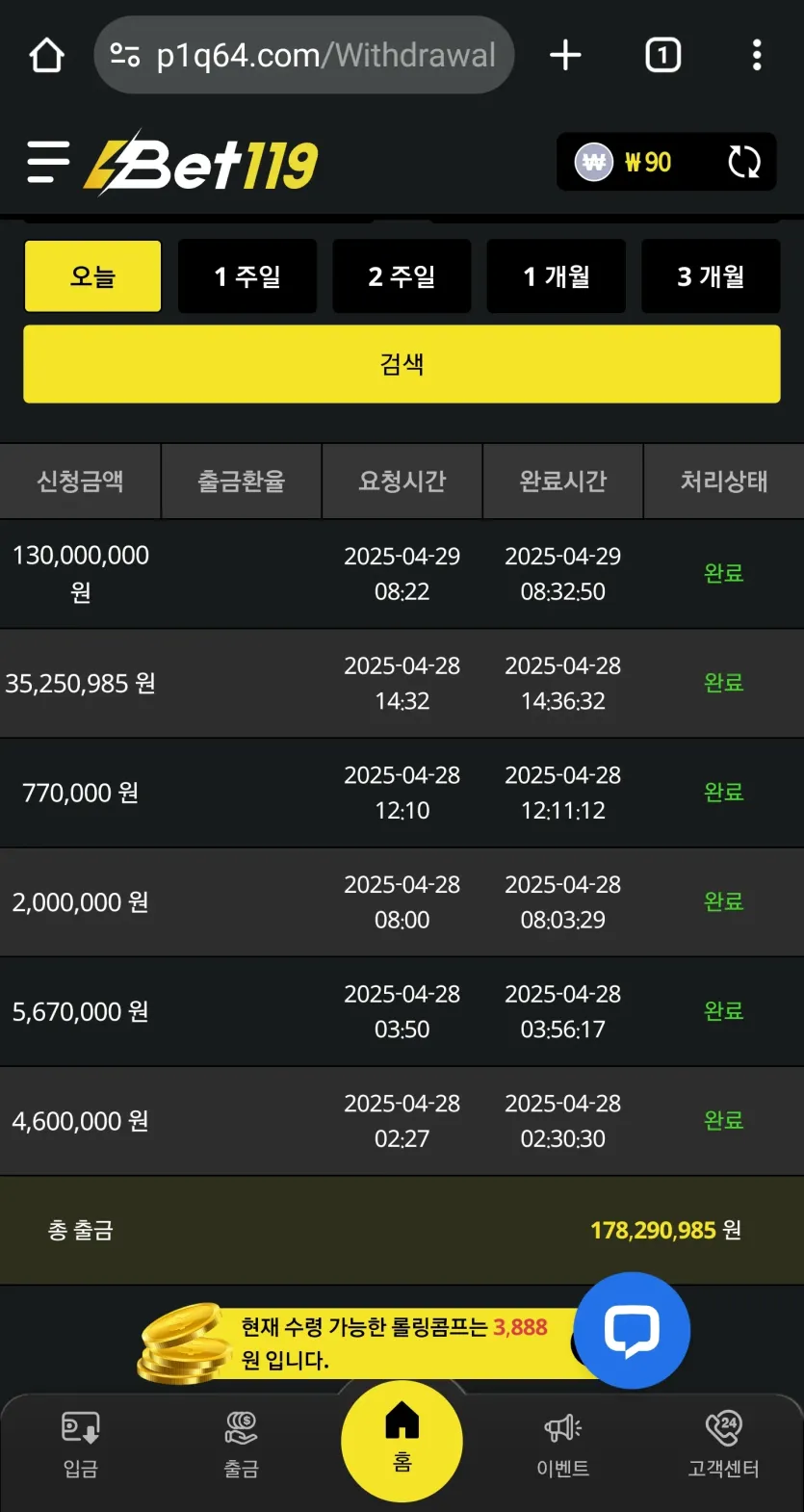Open the live chat bubble
This screenshot has width=804, height=1512.
pyautogui.click(x=632, y=1330)
